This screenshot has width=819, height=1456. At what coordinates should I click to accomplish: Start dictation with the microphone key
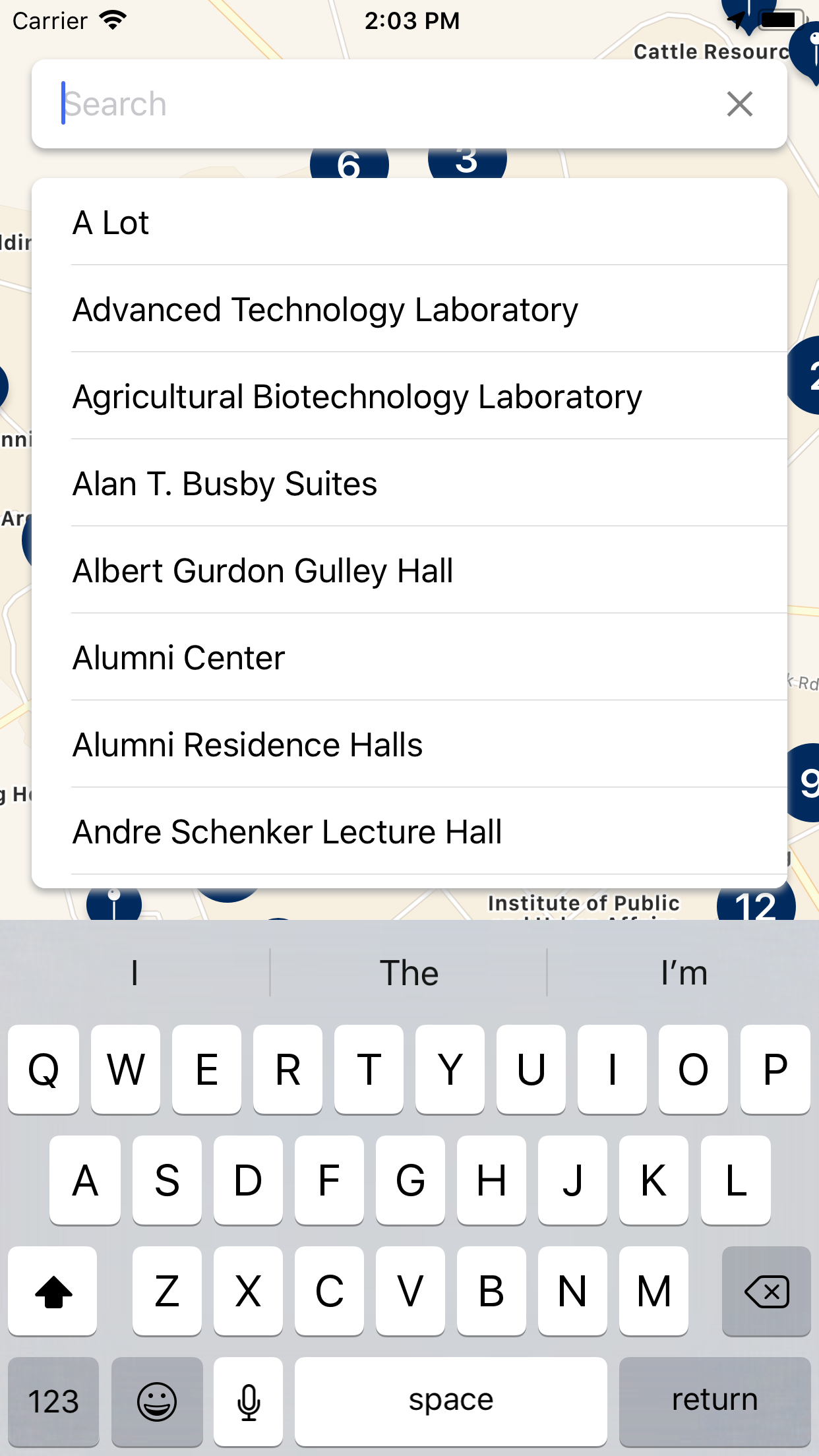pyautogui.click(x=249, y=1401)
